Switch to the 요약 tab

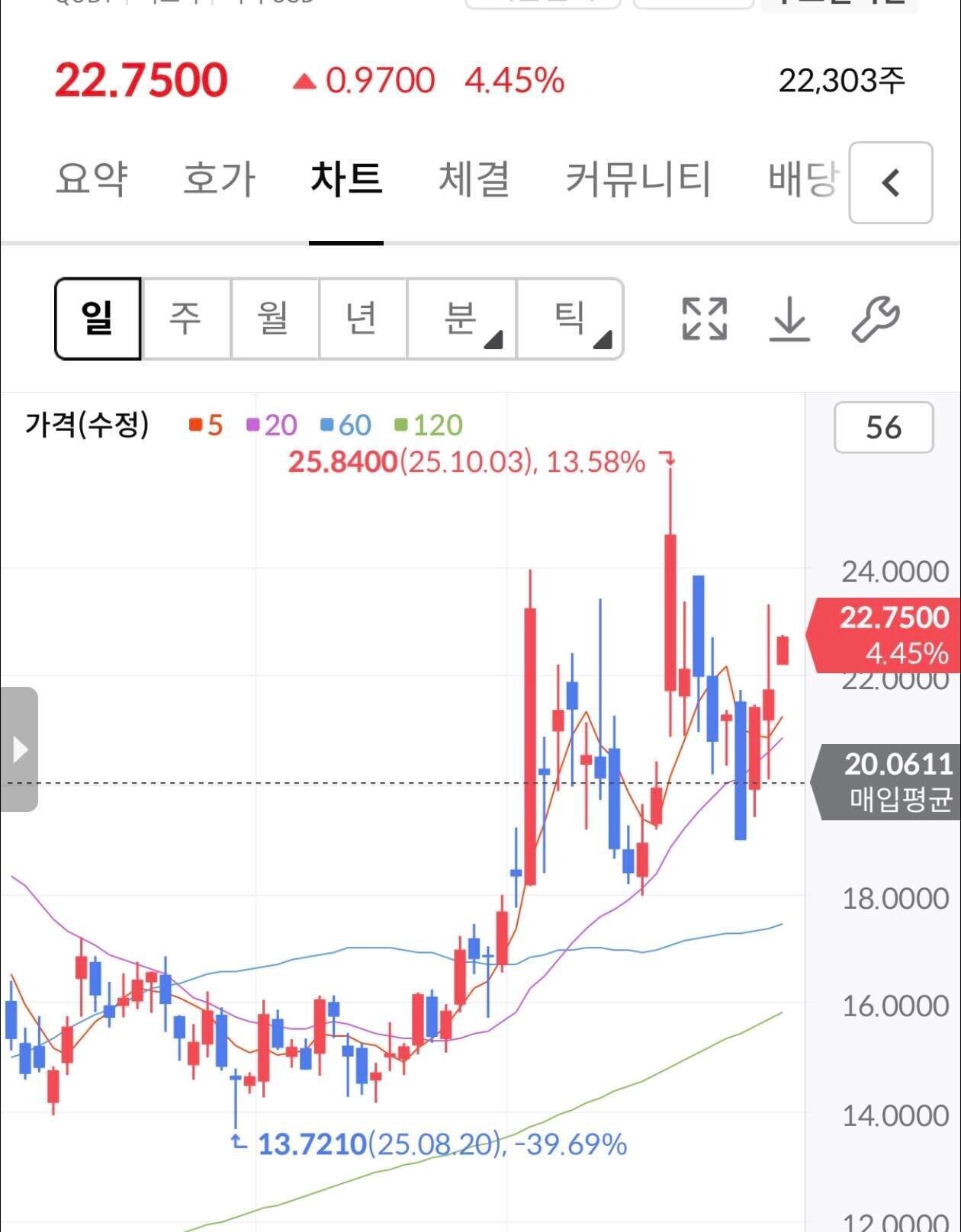tap(90, 179)
